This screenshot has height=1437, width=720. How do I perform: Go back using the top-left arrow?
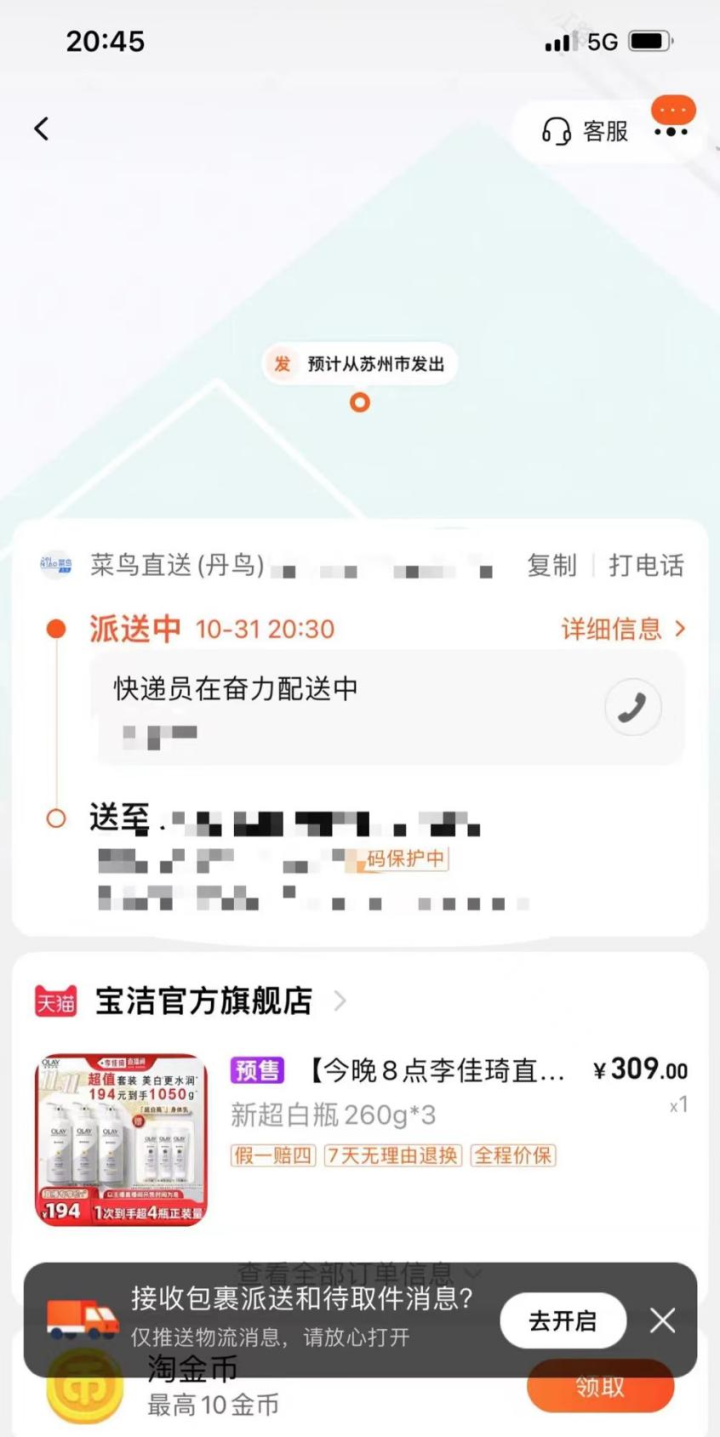click(x=41, y=129)
